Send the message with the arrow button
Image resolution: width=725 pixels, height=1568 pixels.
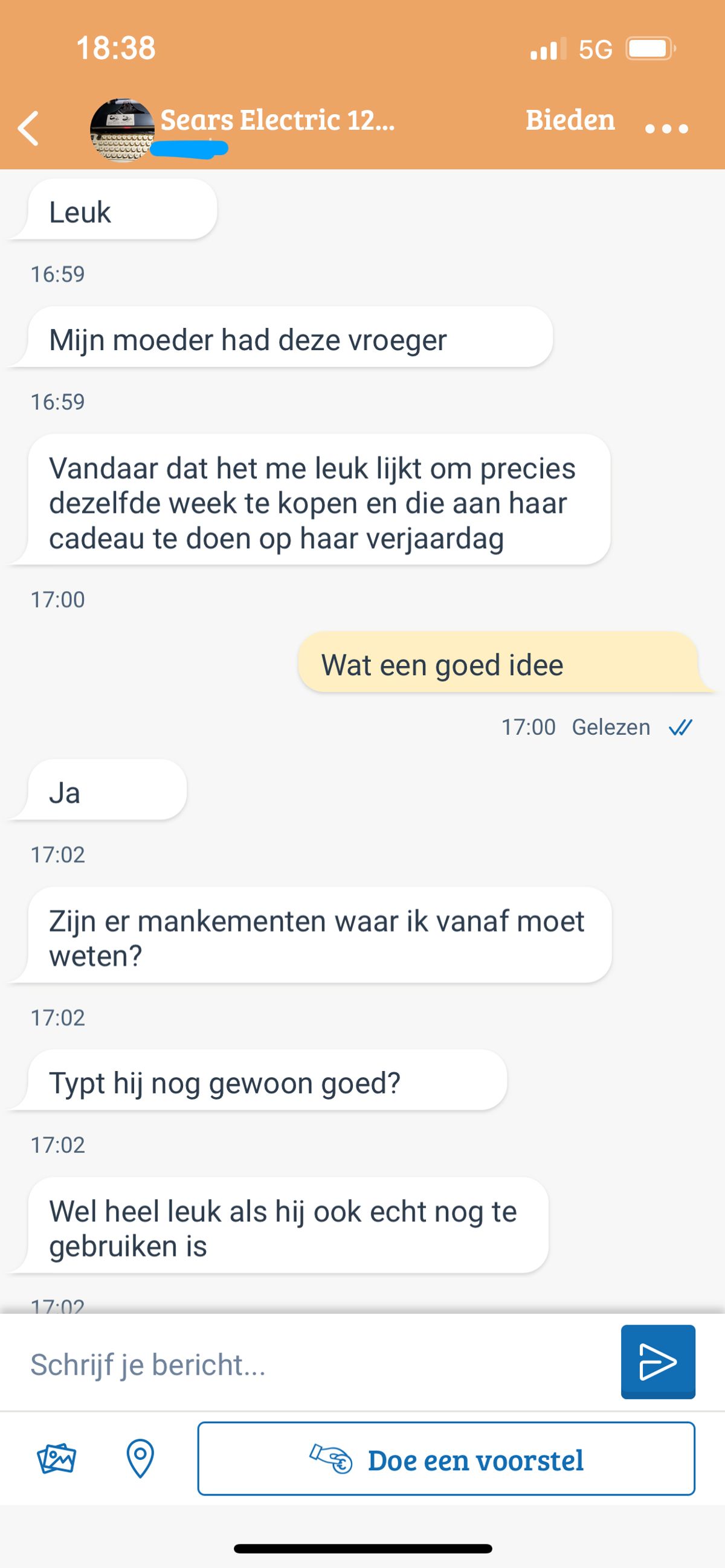point(657,1361)
